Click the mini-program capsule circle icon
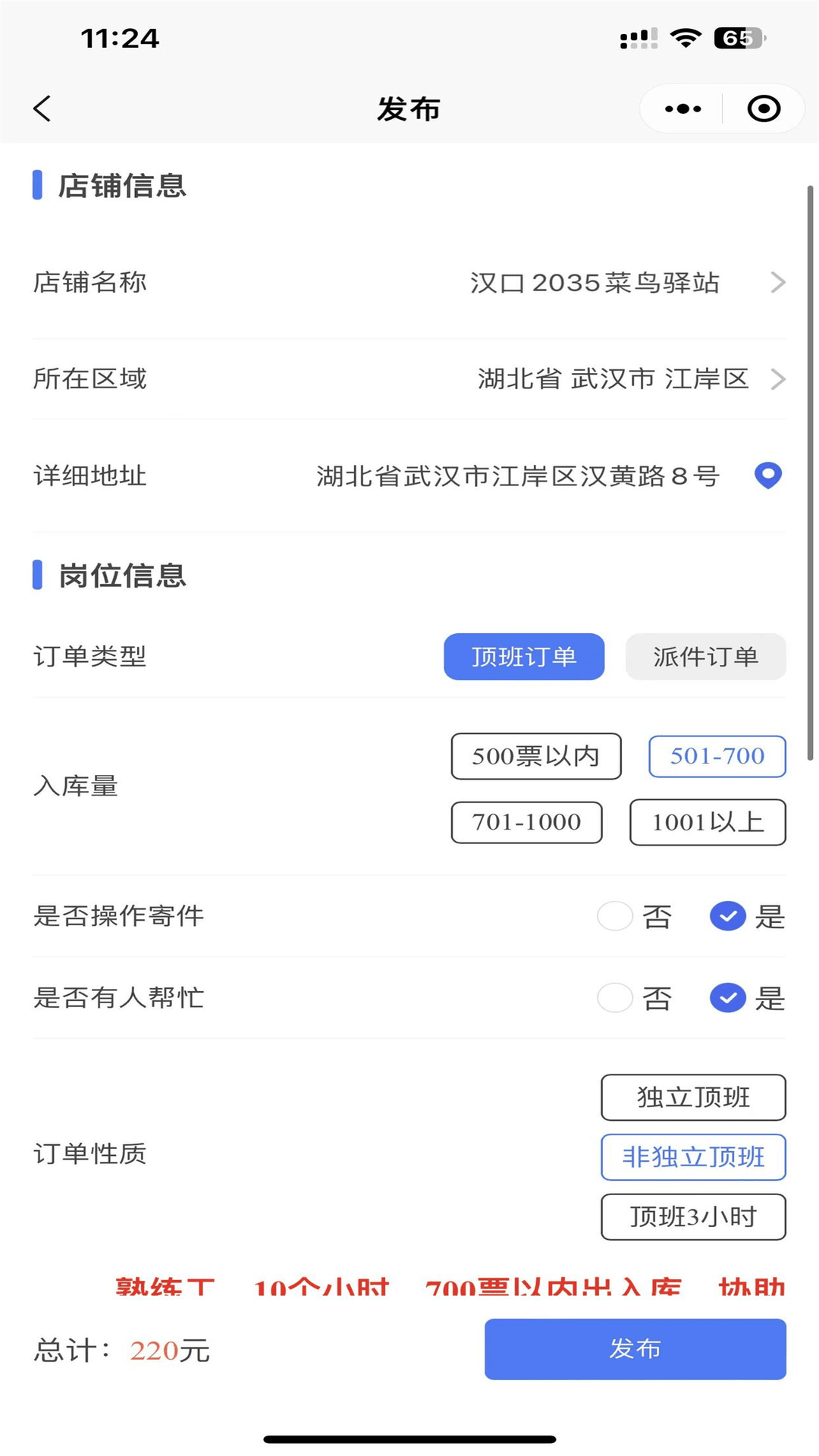This screenshot has width=819, height=1456. pos(764,108)
